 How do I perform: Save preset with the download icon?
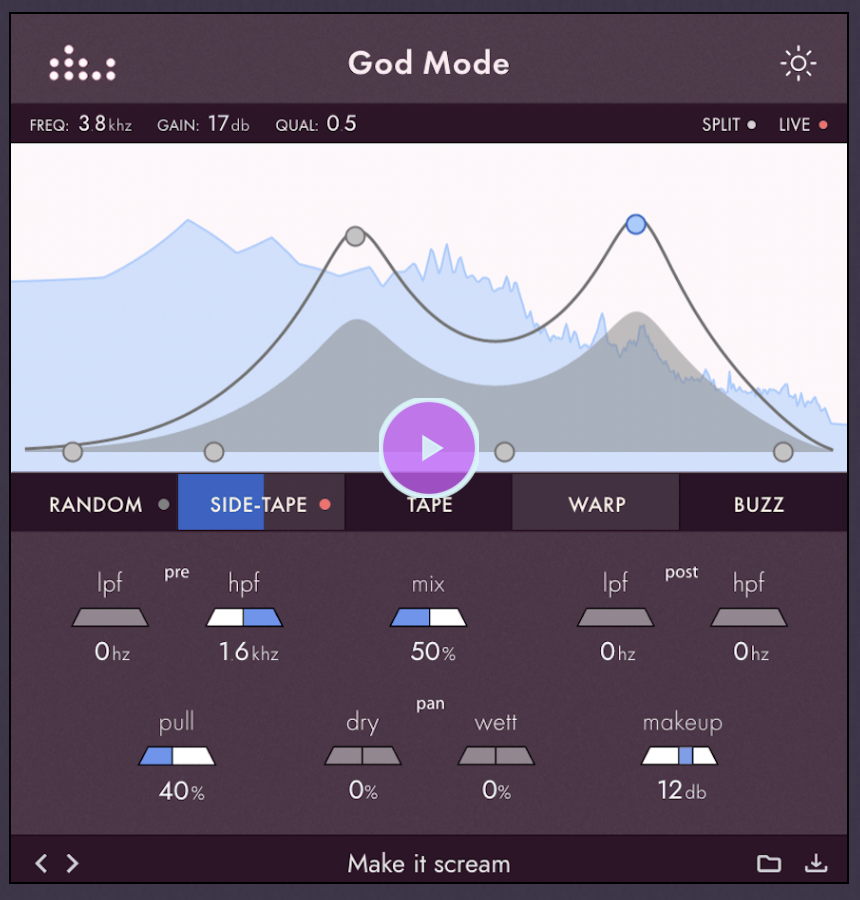point(816,863)
